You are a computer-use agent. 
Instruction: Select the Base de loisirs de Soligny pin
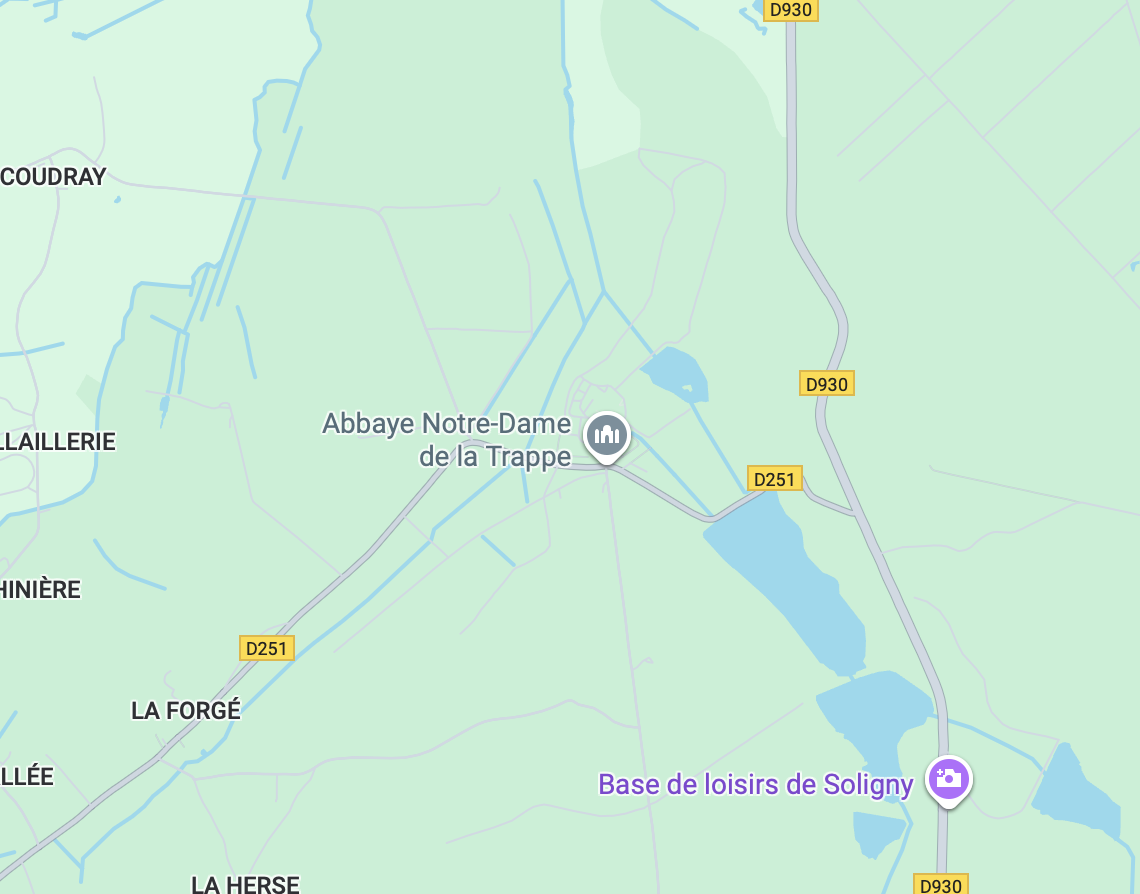coord(947,778)
